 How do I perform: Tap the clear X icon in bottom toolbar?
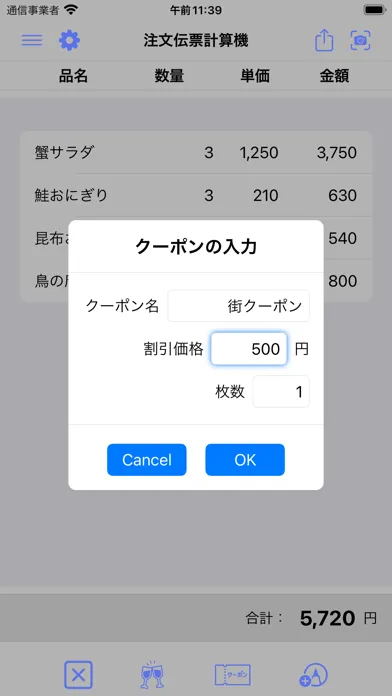point(78,675)
